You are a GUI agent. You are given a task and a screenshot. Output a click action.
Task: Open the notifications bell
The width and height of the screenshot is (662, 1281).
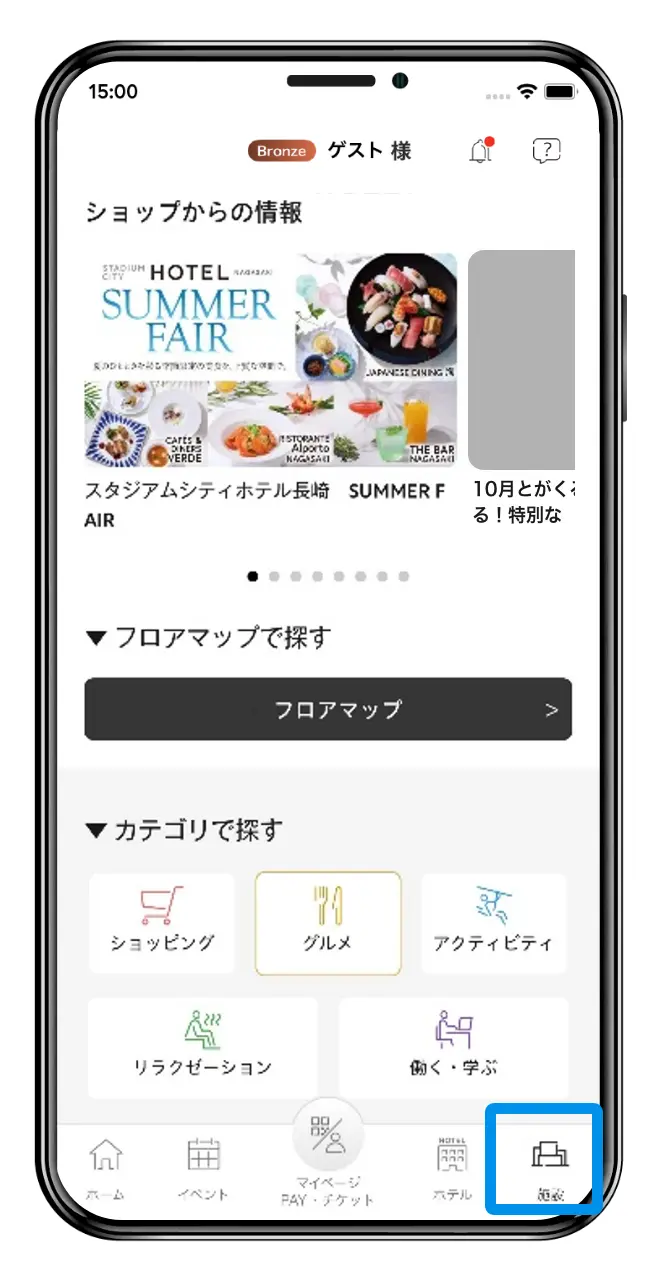click(x=481, y=151)
